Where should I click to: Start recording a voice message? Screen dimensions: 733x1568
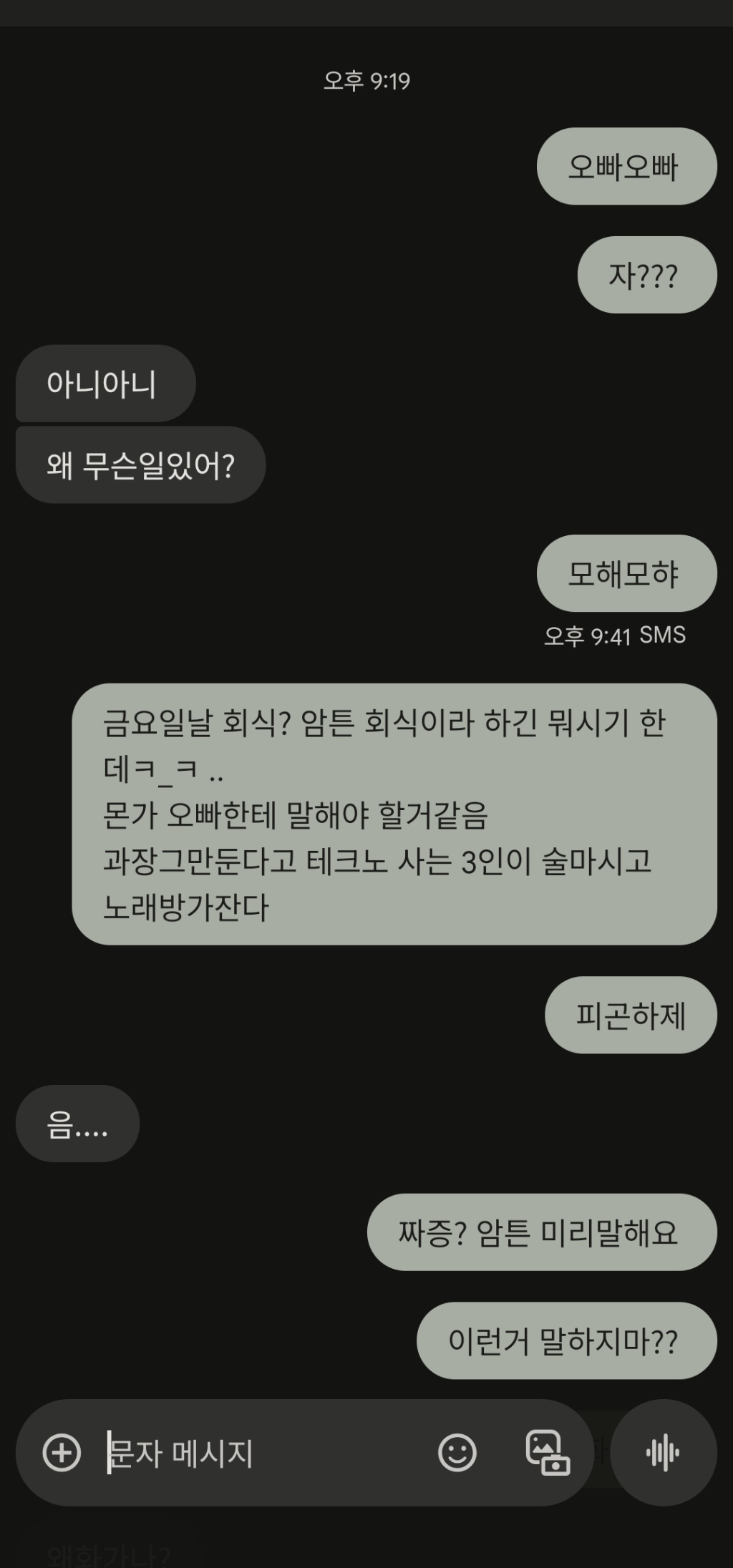663,1453
